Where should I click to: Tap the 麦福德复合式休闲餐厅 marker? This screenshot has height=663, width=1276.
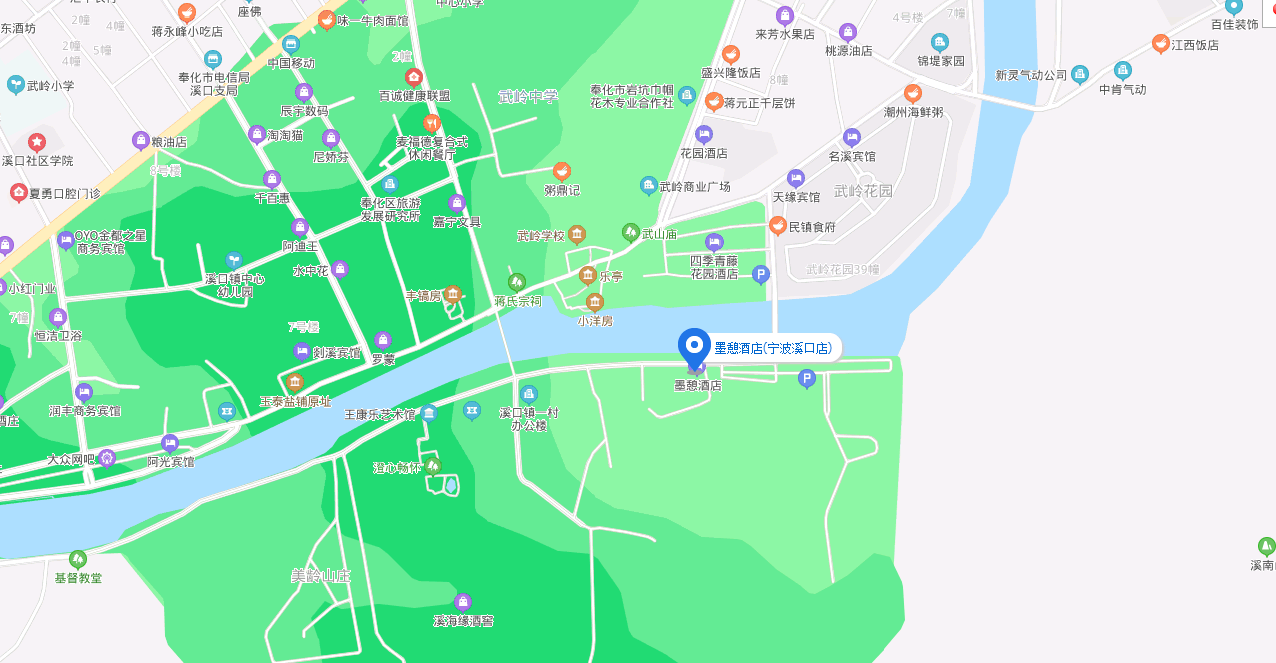point(431,123)
